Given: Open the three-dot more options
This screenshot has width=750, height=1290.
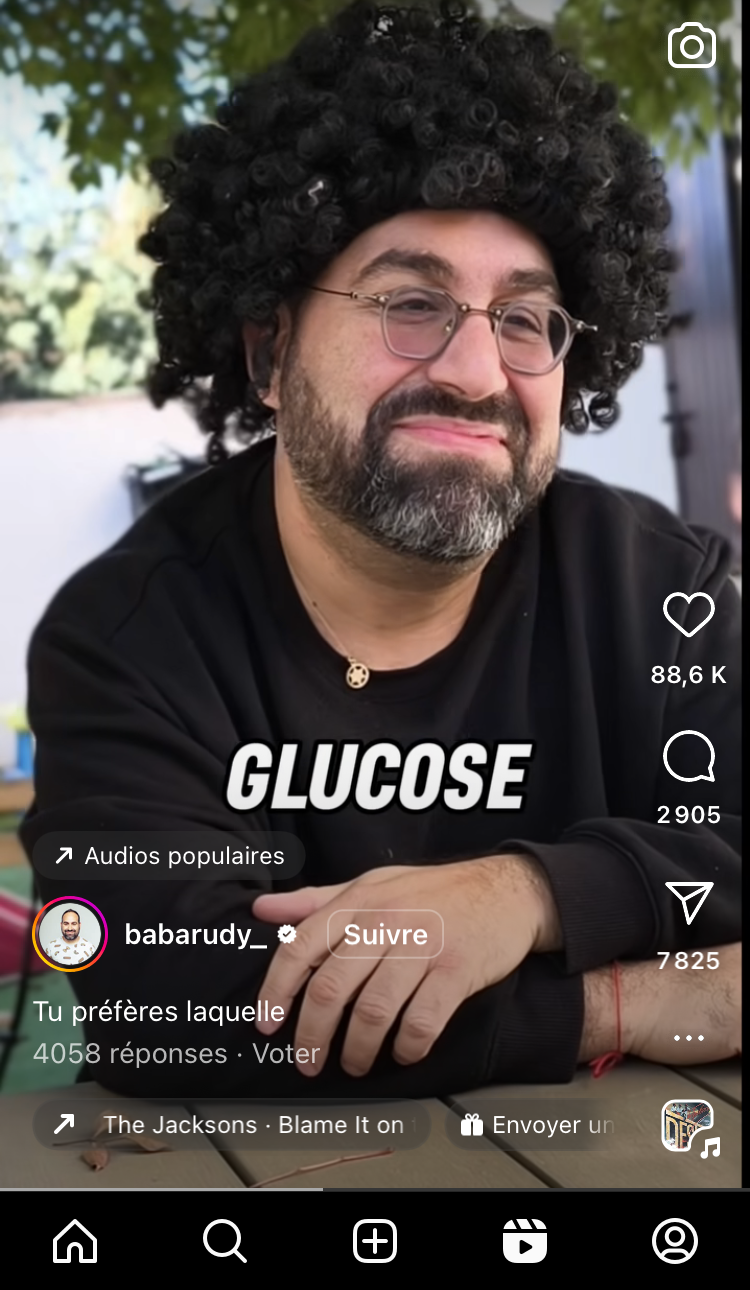Looking at the screenshot, I should (689, 1038).
